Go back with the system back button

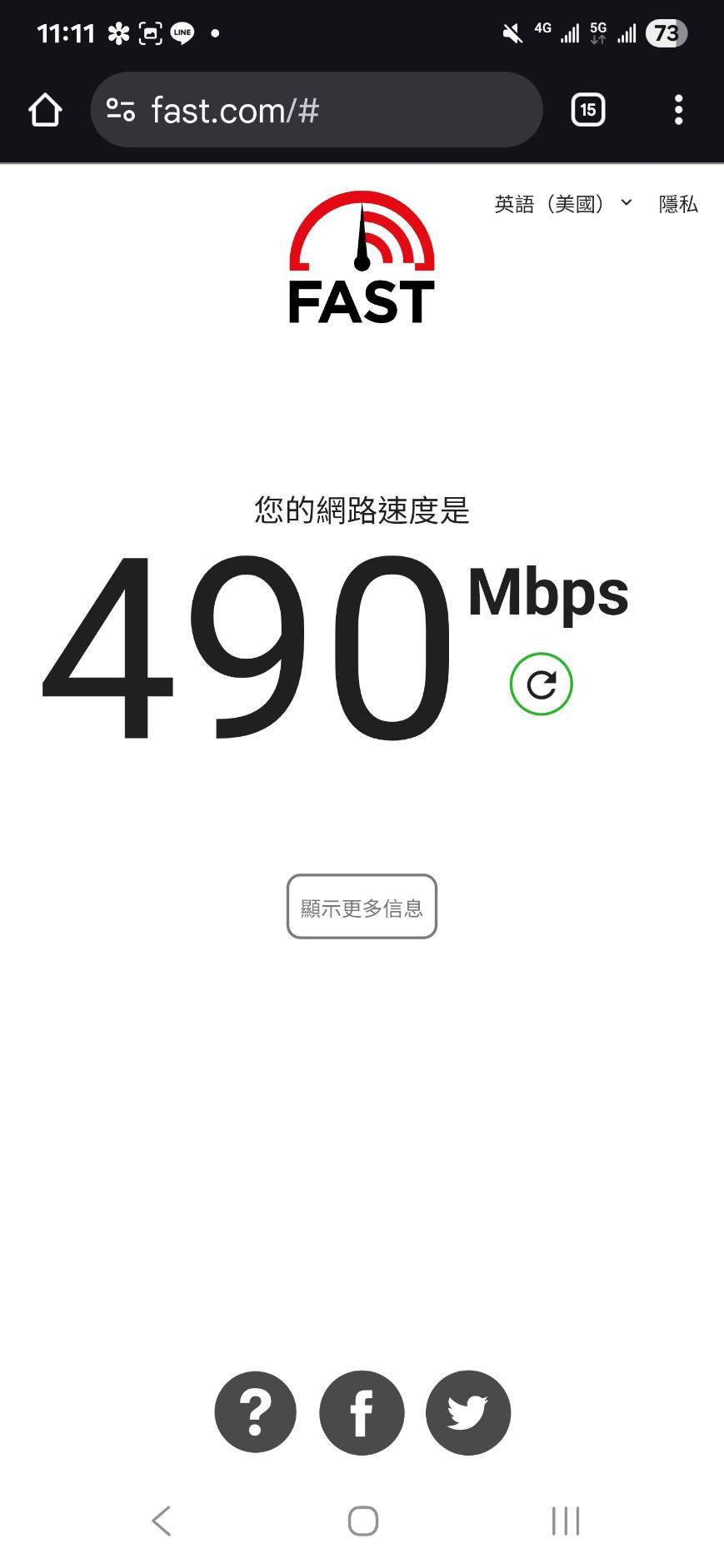(x=162, y=1521)
